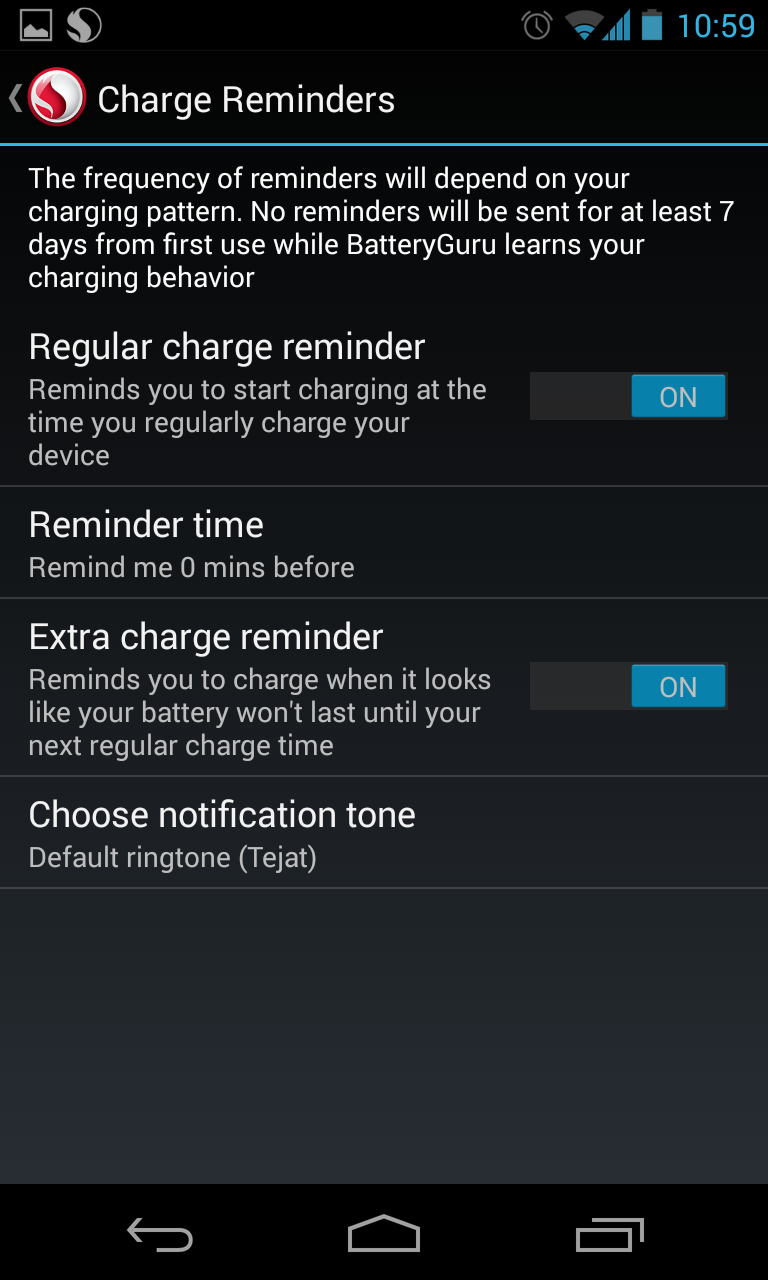Open the recent apps button
Viewport: 768px width, 1280px height.
click(610, 1234)
